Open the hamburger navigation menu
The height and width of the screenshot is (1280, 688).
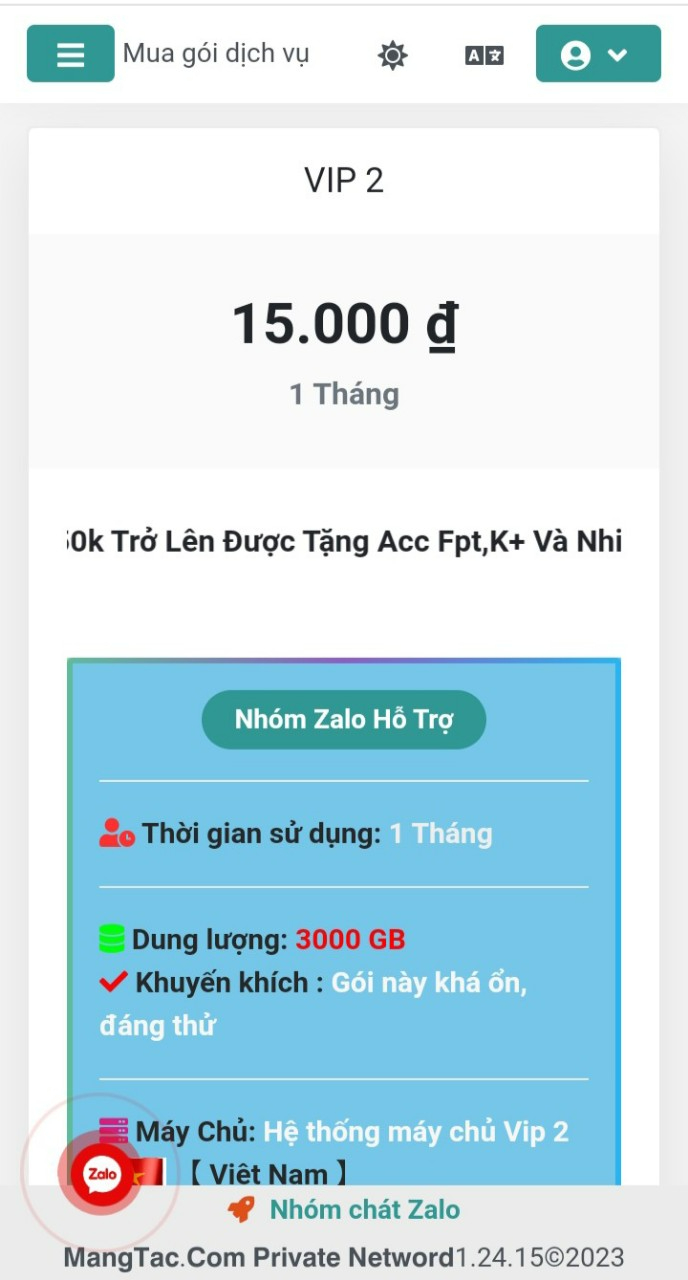(x=70, y=54)
